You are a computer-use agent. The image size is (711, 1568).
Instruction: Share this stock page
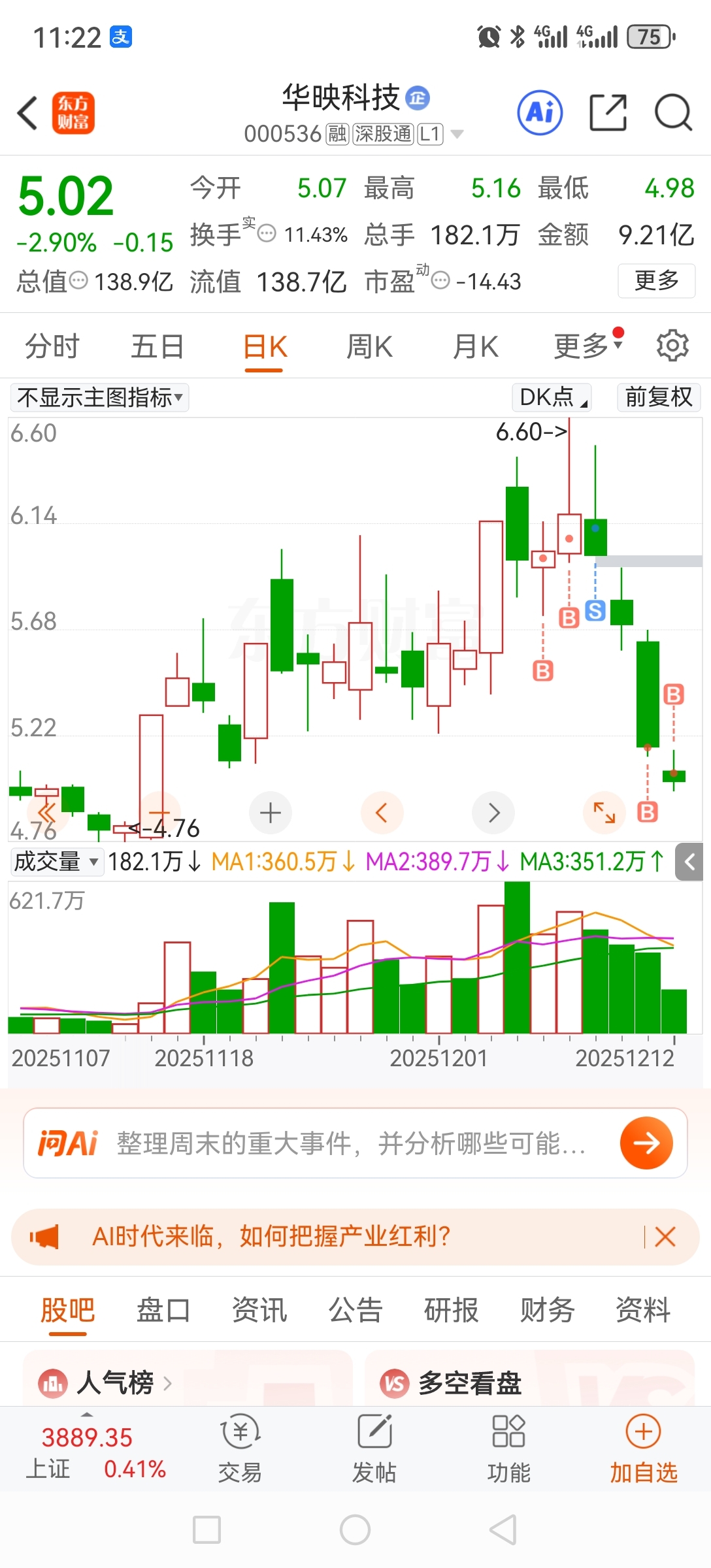click(x=608, y=113)
